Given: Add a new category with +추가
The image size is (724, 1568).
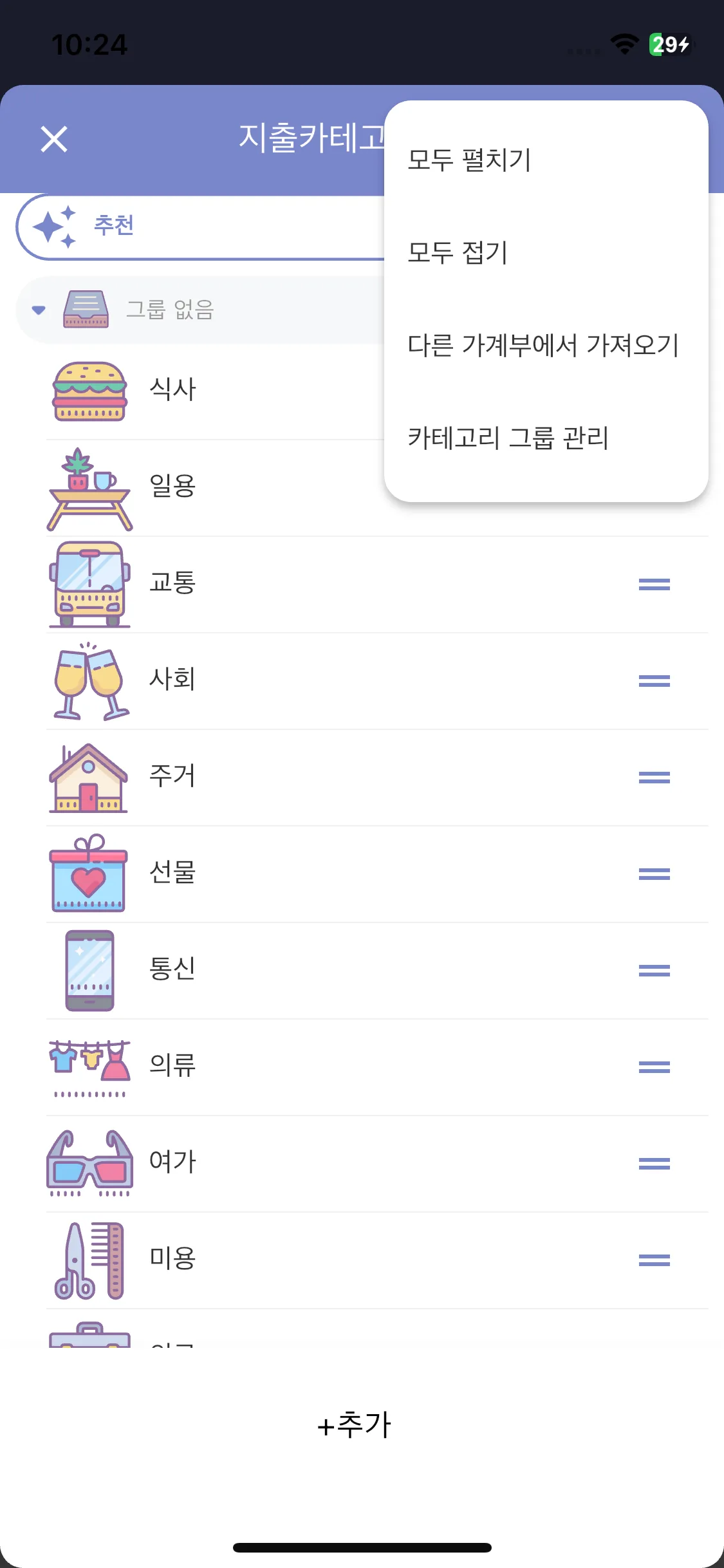Looking at the screenshot, I should click(x=355, y=1424).
